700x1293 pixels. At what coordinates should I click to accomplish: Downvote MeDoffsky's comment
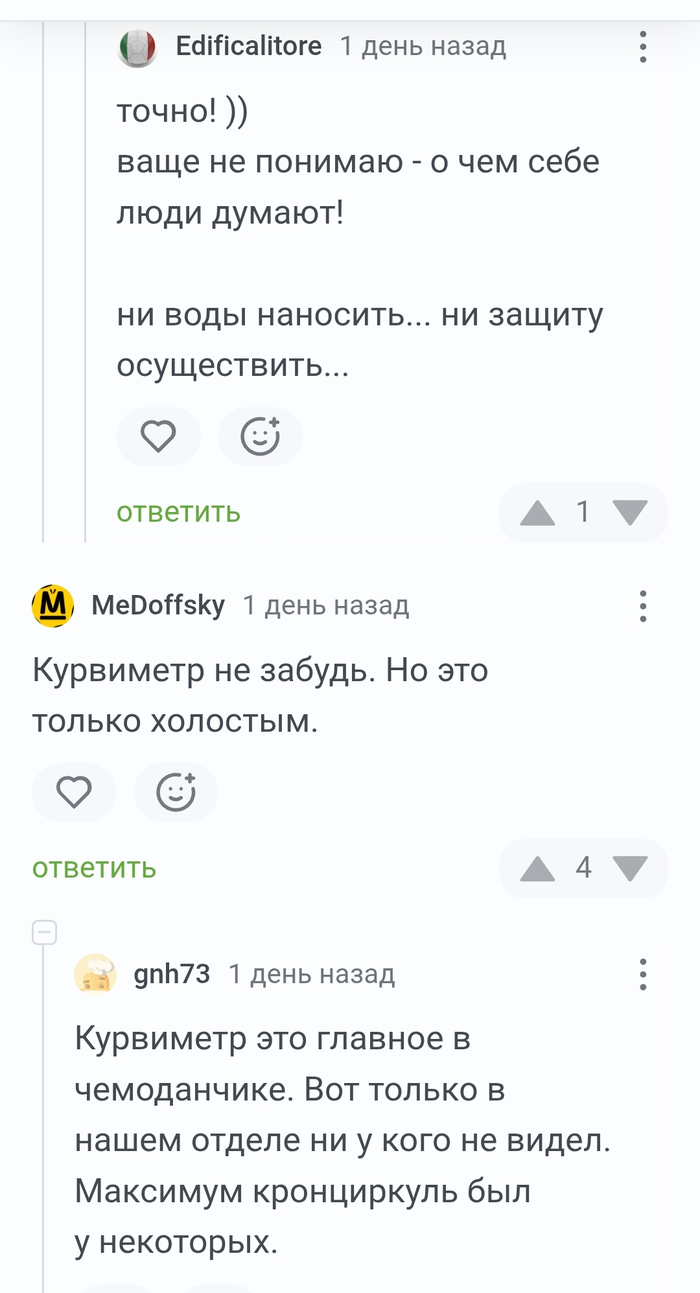pos(630,869)
